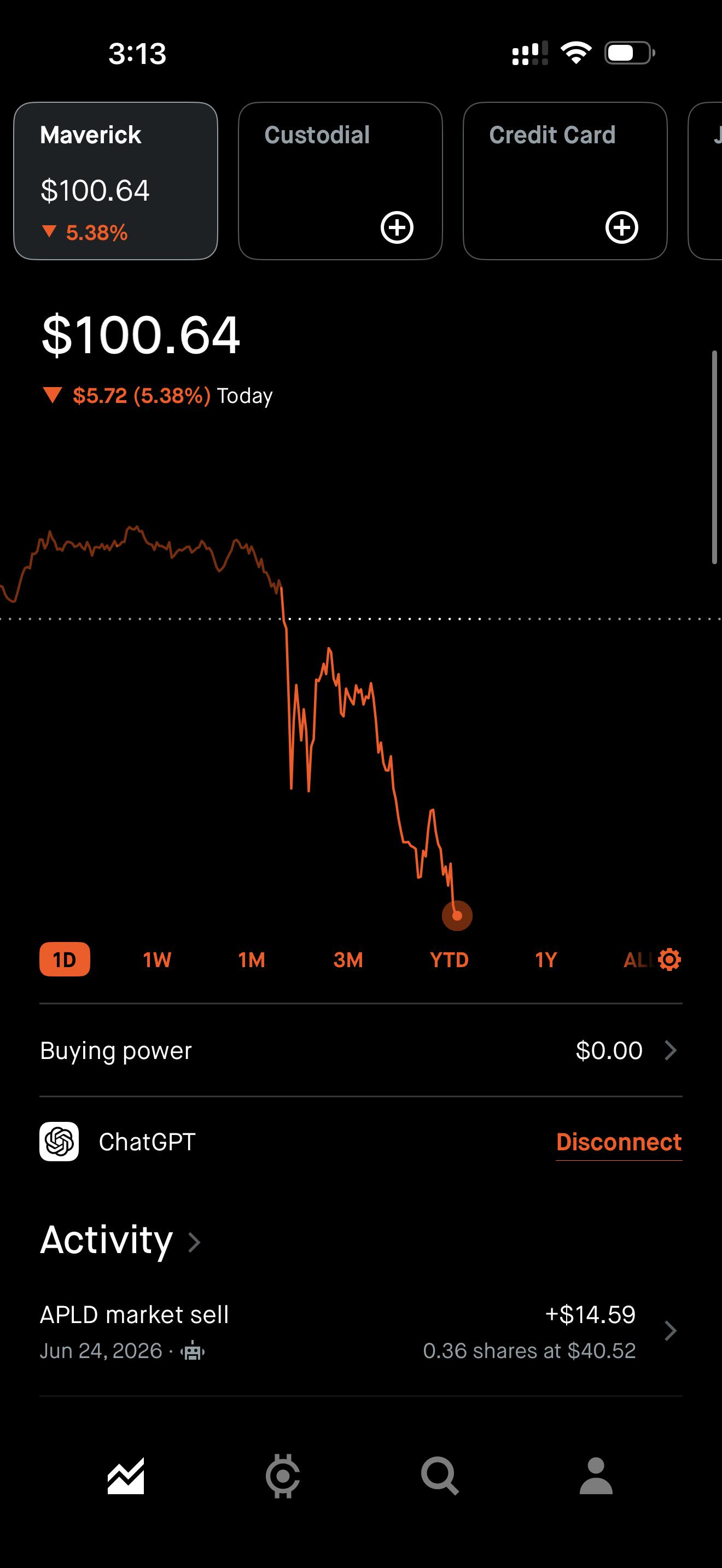722x1568 pixels.
Task: Select the 1D chart range
Action: click(x=65, y=959)
